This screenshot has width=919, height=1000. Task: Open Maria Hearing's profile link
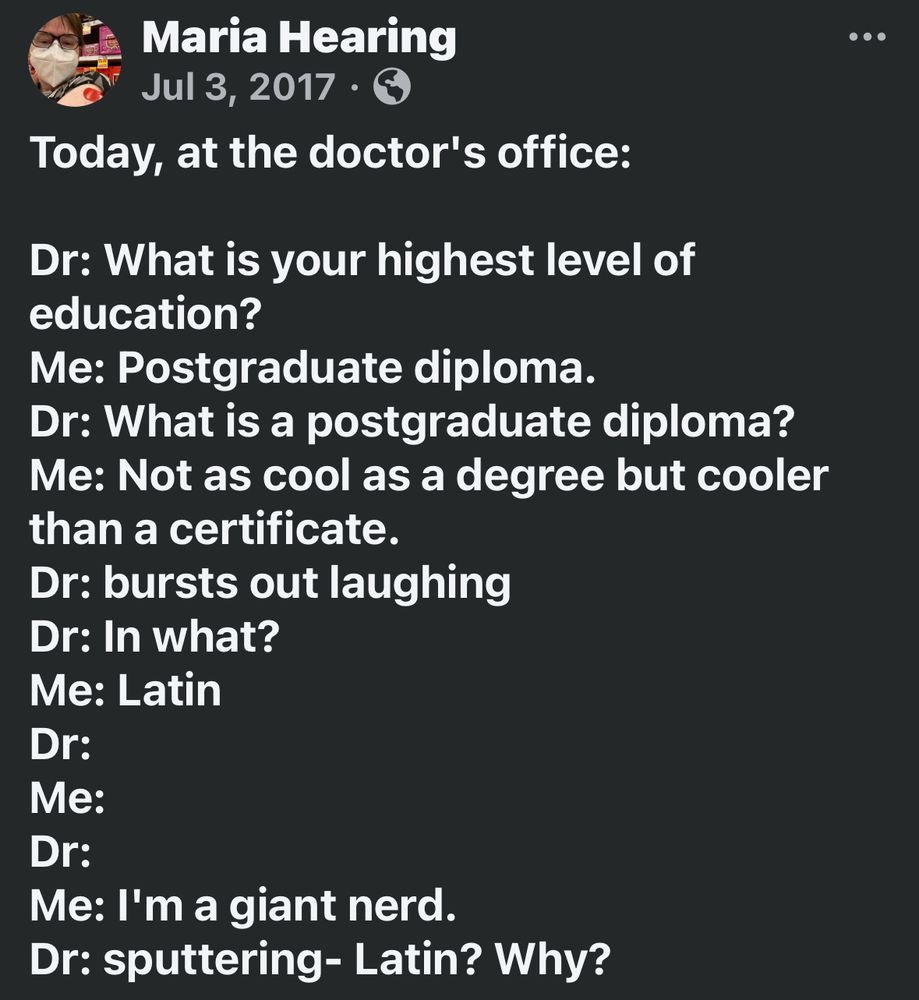(x=300, y=38)
